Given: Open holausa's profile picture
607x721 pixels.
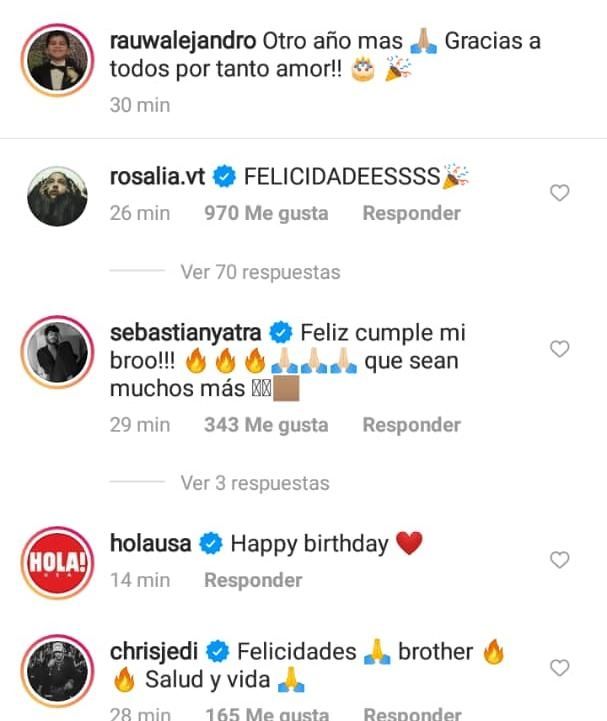Looking at the screenshot, I should pos(56,560).
